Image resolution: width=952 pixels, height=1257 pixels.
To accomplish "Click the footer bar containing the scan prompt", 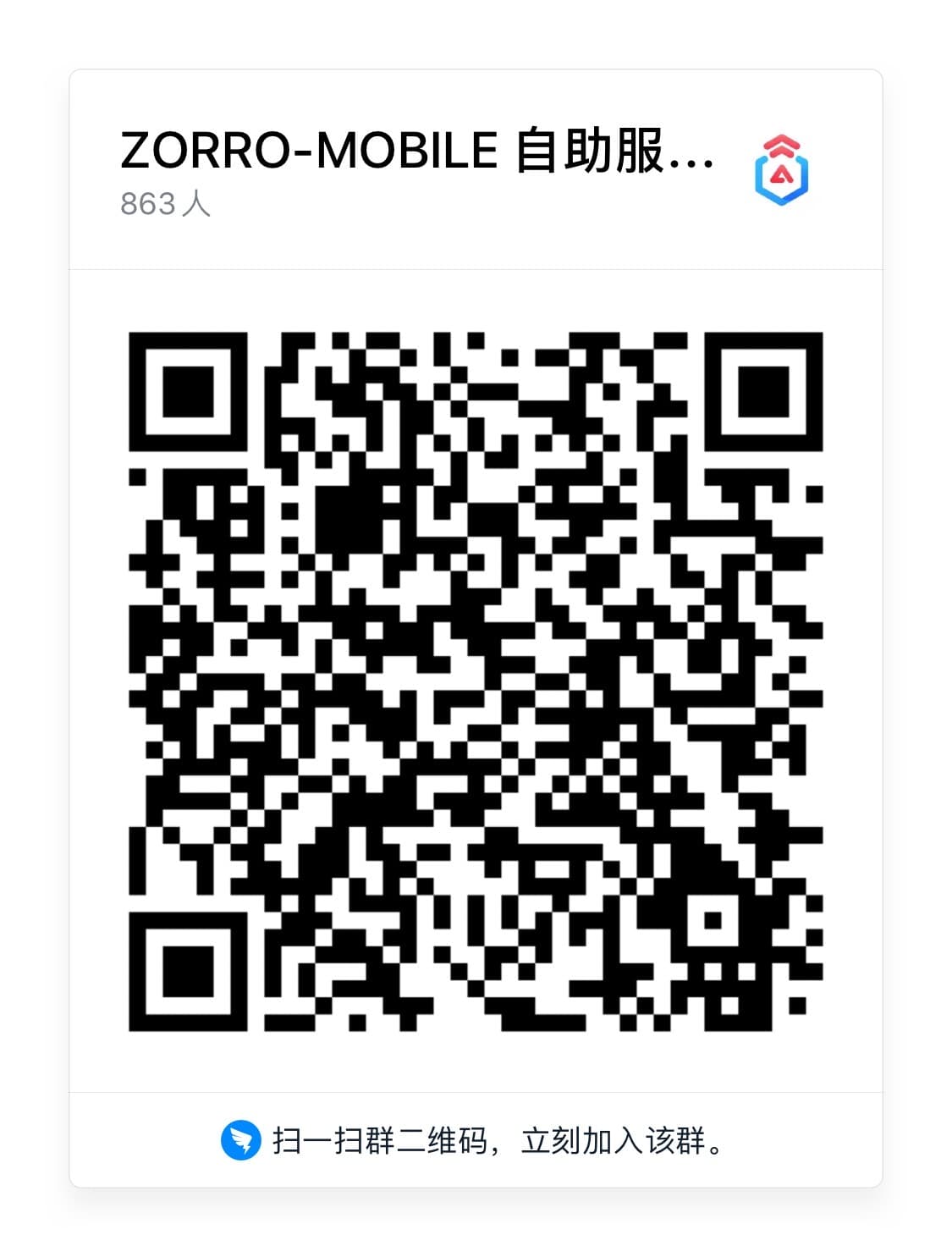I will pos(474,1141).
